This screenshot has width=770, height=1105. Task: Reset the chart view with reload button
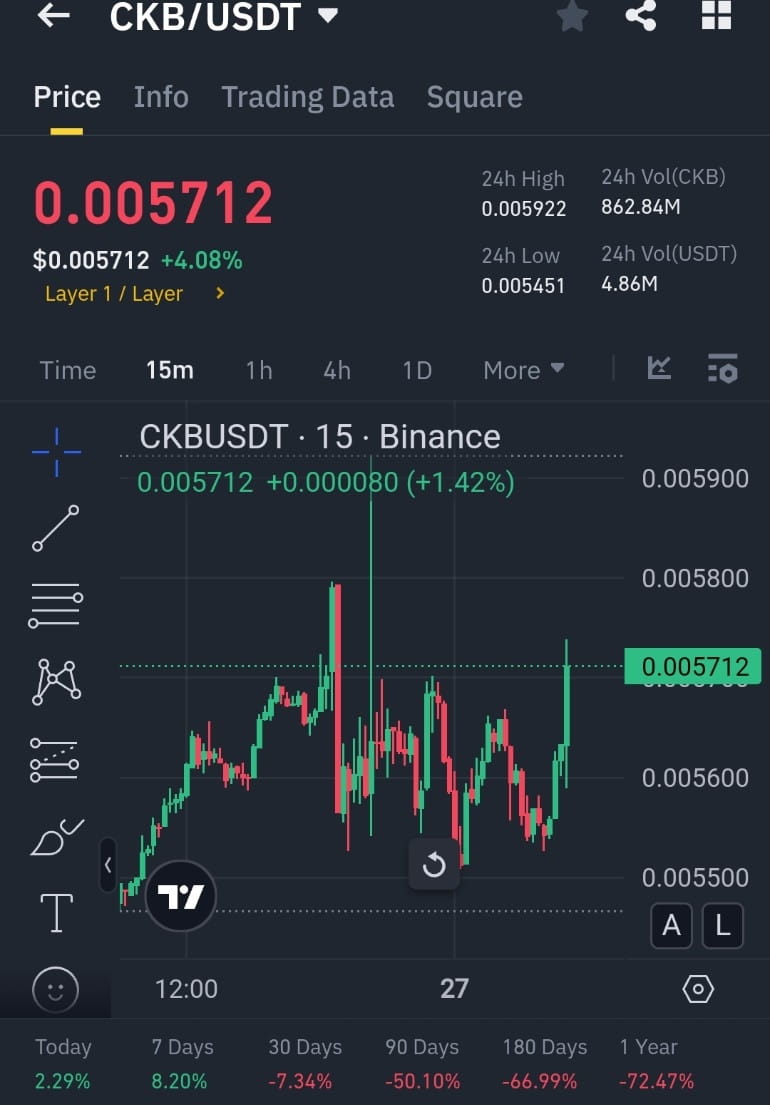pos(434,866)
